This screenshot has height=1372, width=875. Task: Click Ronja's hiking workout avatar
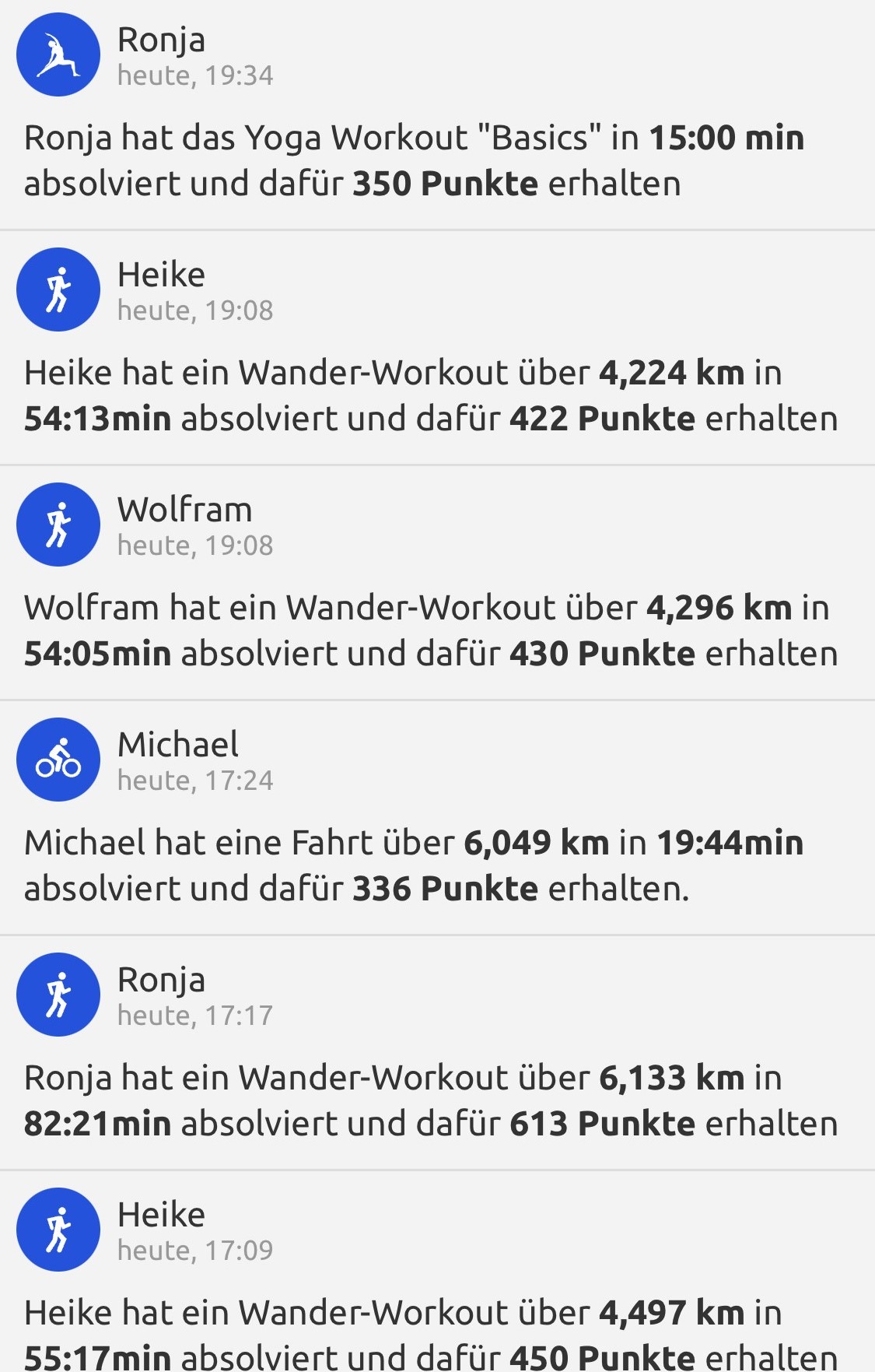tap(58, 995)
